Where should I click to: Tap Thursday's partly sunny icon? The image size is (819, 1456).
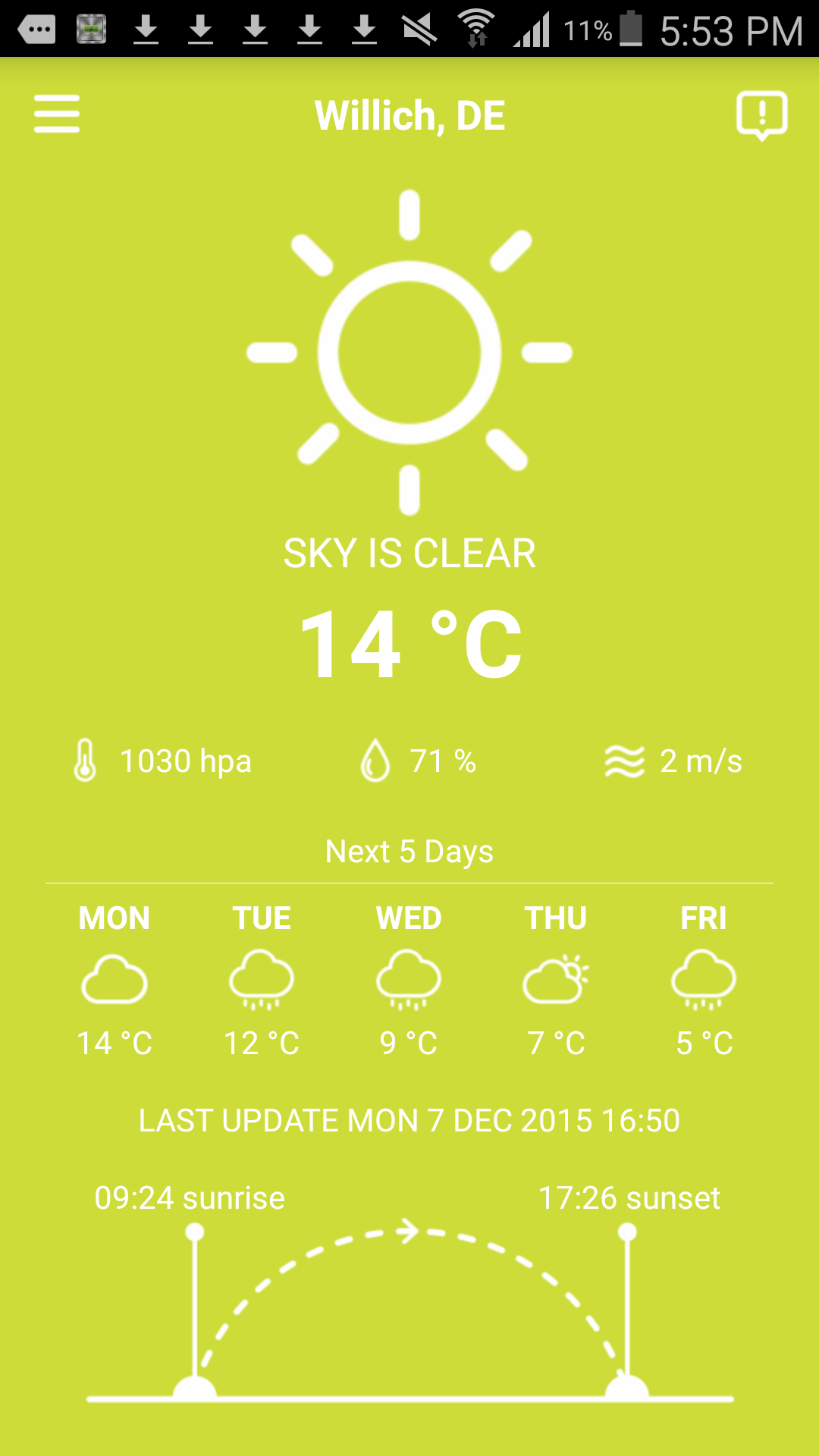pos(554,978)
